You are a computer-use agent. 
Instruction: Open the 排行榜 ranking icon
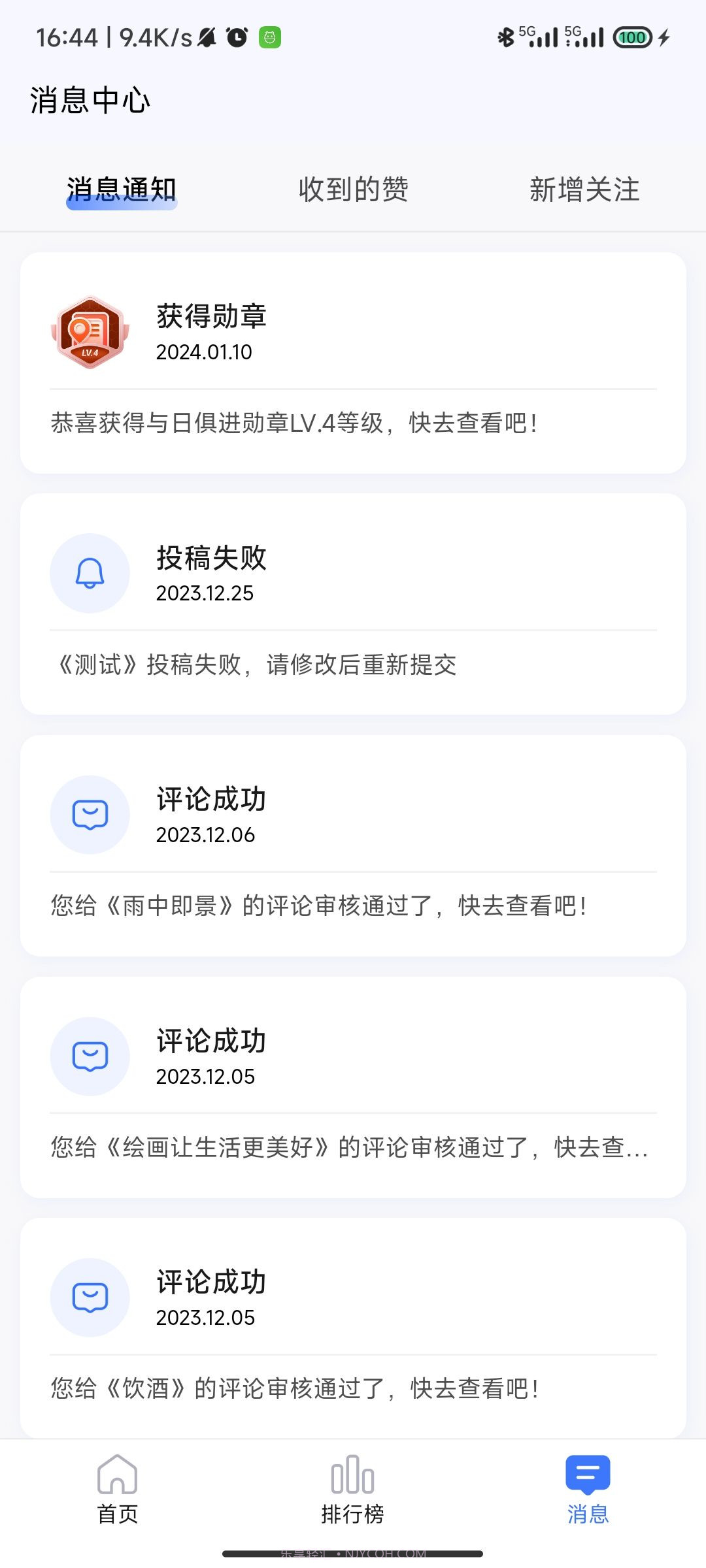click(x=352, y=1477)
